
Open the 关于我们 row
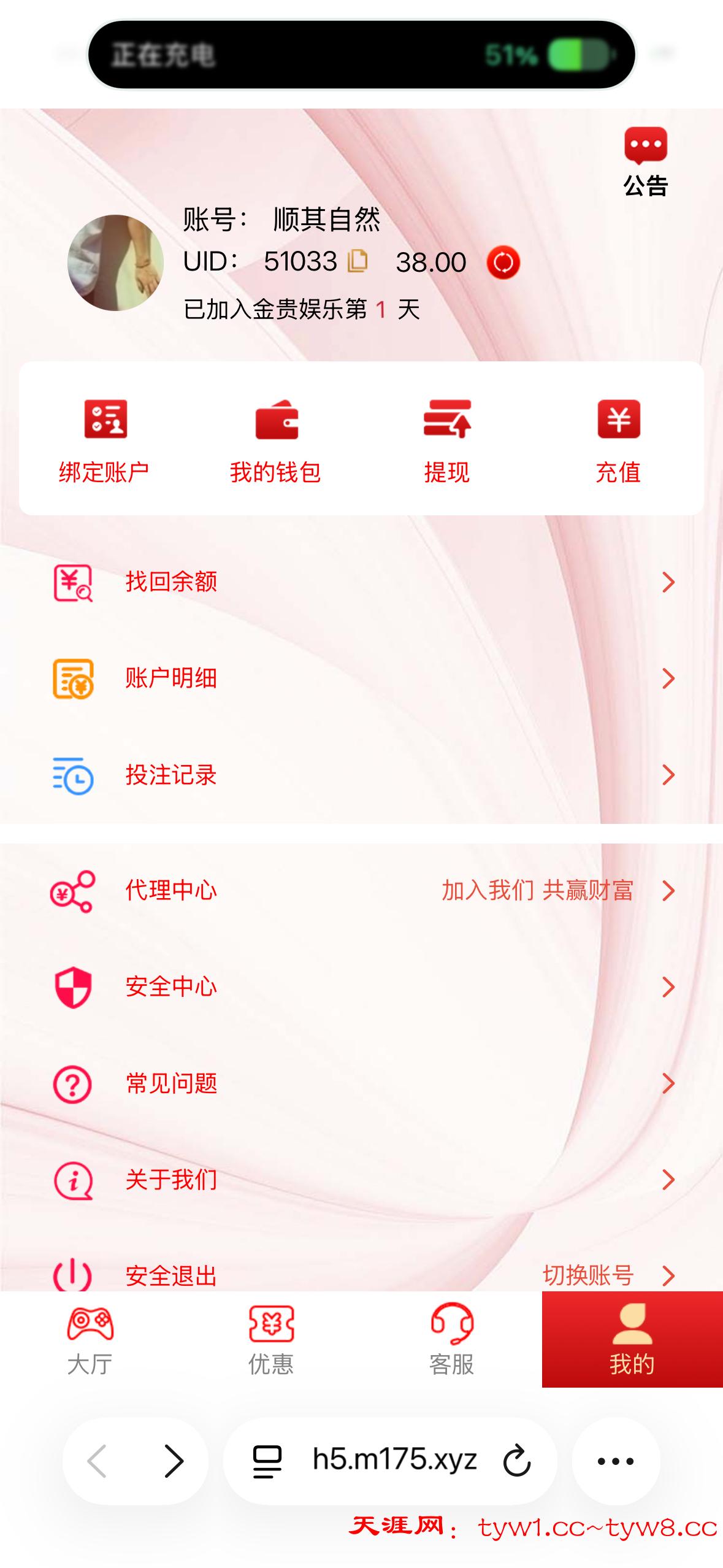[362, 1180]
